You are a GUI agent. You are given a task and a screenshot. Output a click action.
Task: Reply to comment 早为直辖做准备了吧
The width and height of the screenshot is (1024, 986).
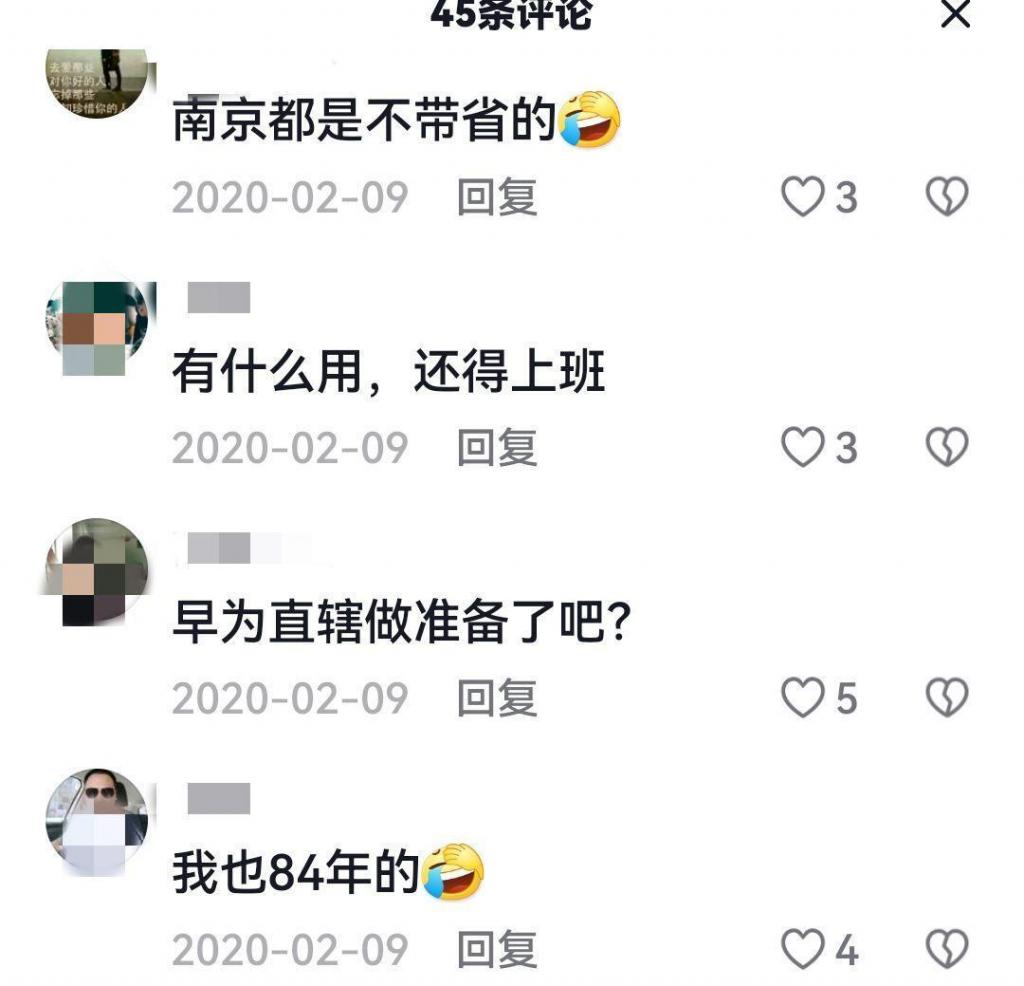point(497,697)
